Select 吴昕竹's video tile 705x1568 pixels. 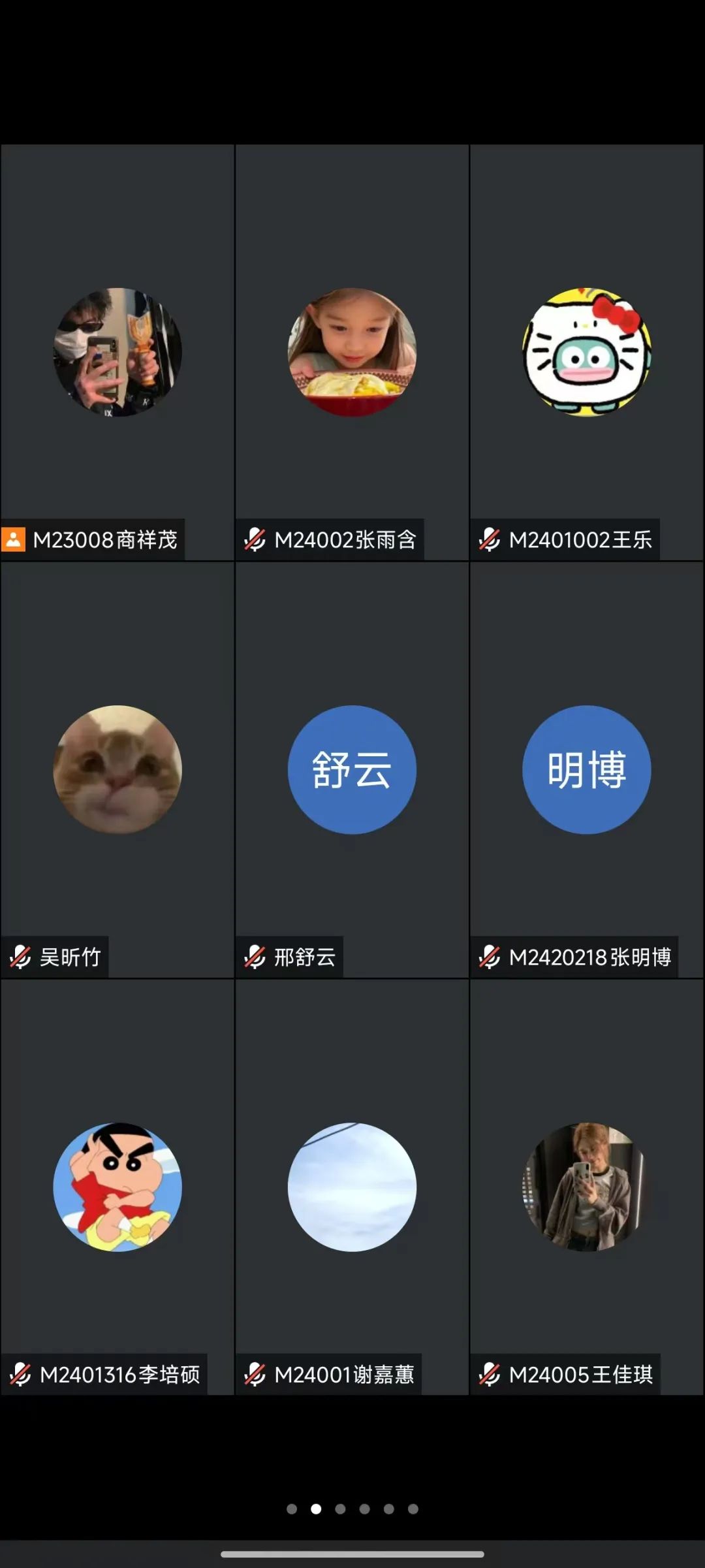(x=117, y=769)
